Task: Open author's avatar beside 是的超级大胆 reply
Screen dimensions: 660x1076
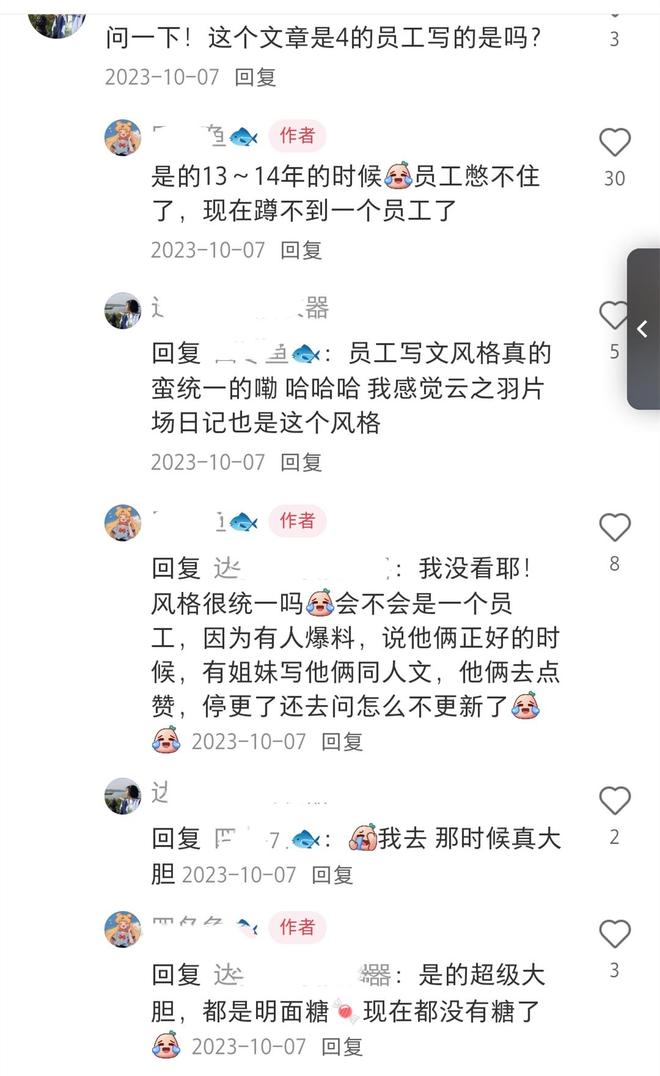Action: click(x=123, y=929)
